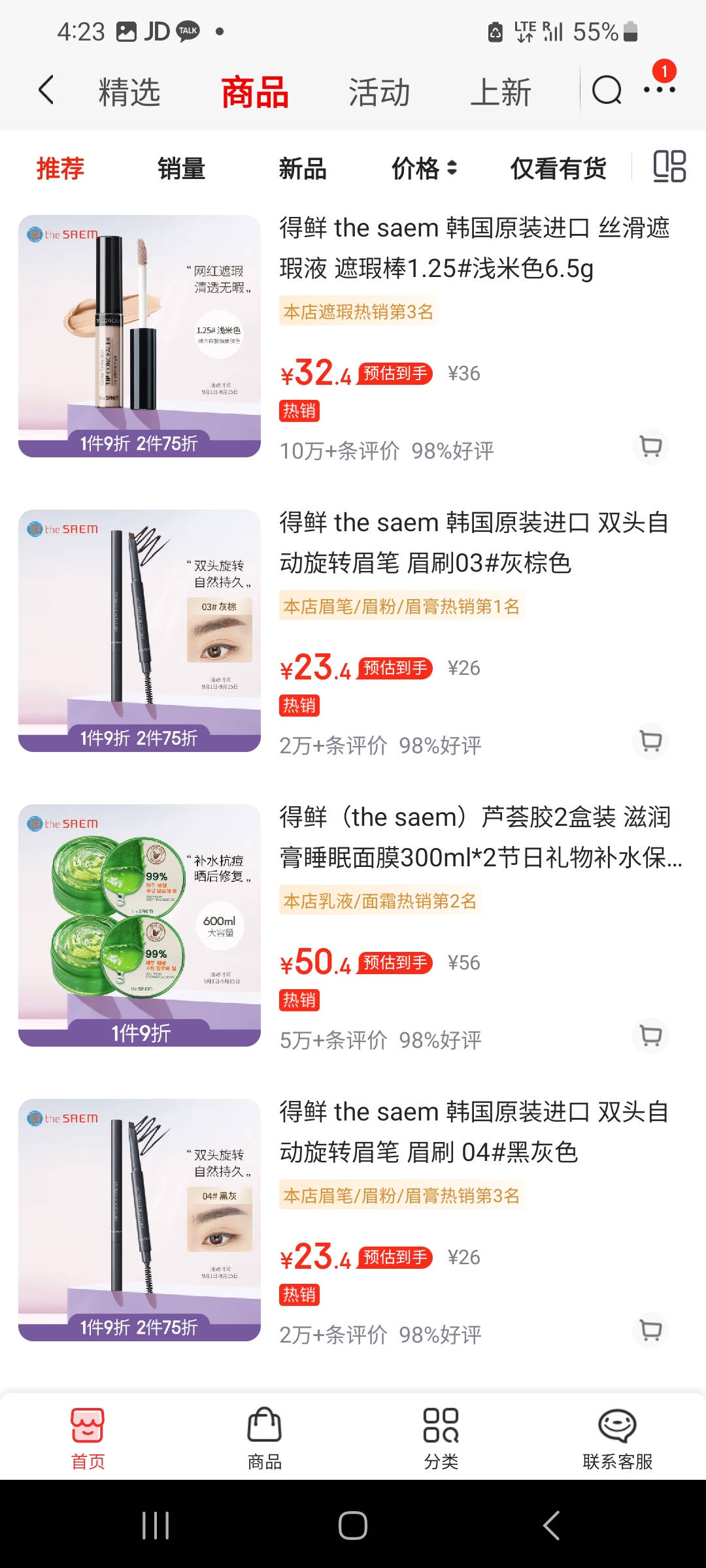Screen dimensions: 706x1568
Task: Switch to the 活动 tab
Action: click(379, 91)
